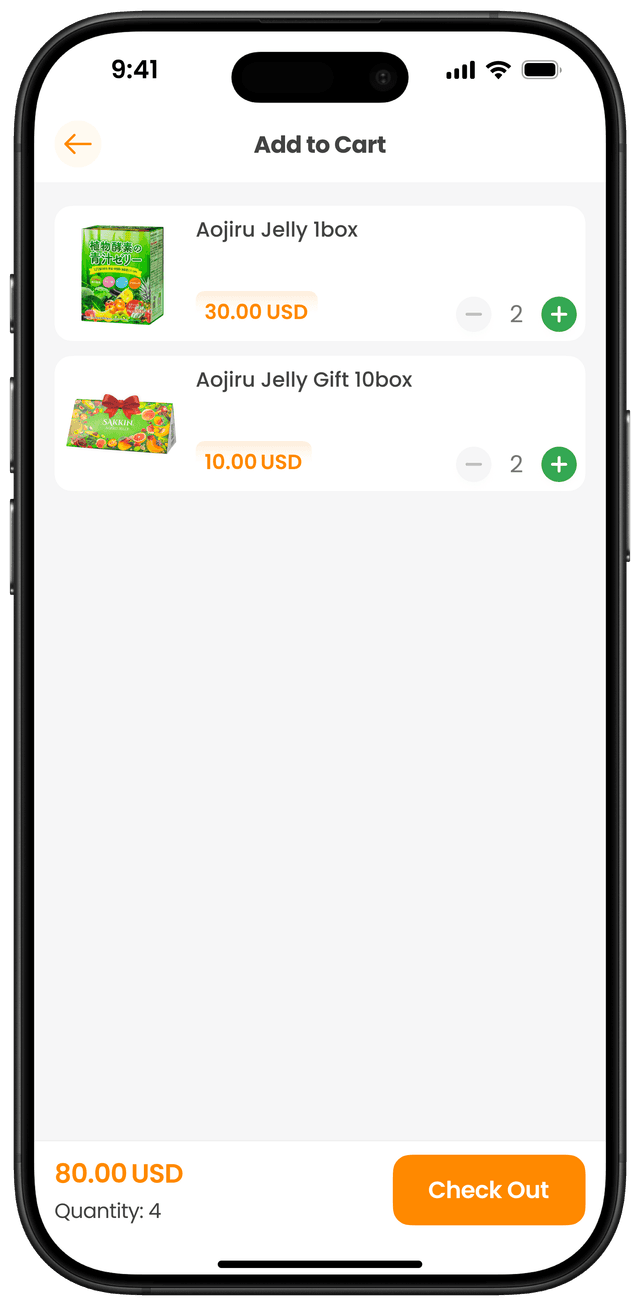The image size is (640, 1306).
Task: Tap the Check Out button
Action: tap(488, 1190)
